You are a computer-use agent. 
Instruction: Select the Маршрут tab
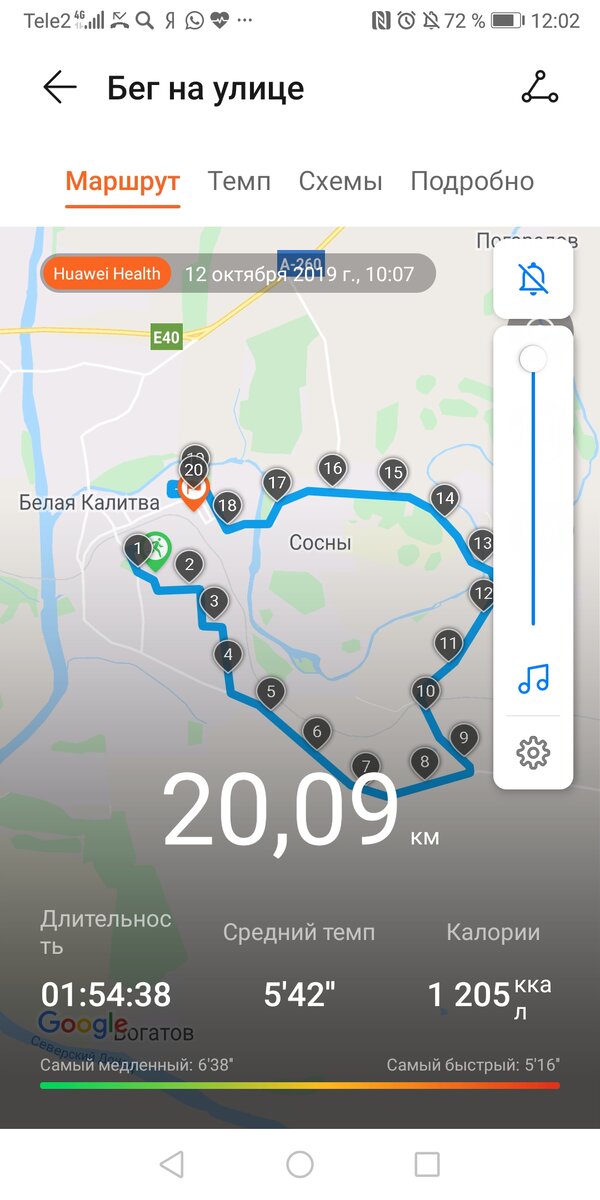[x=123, y=181]
